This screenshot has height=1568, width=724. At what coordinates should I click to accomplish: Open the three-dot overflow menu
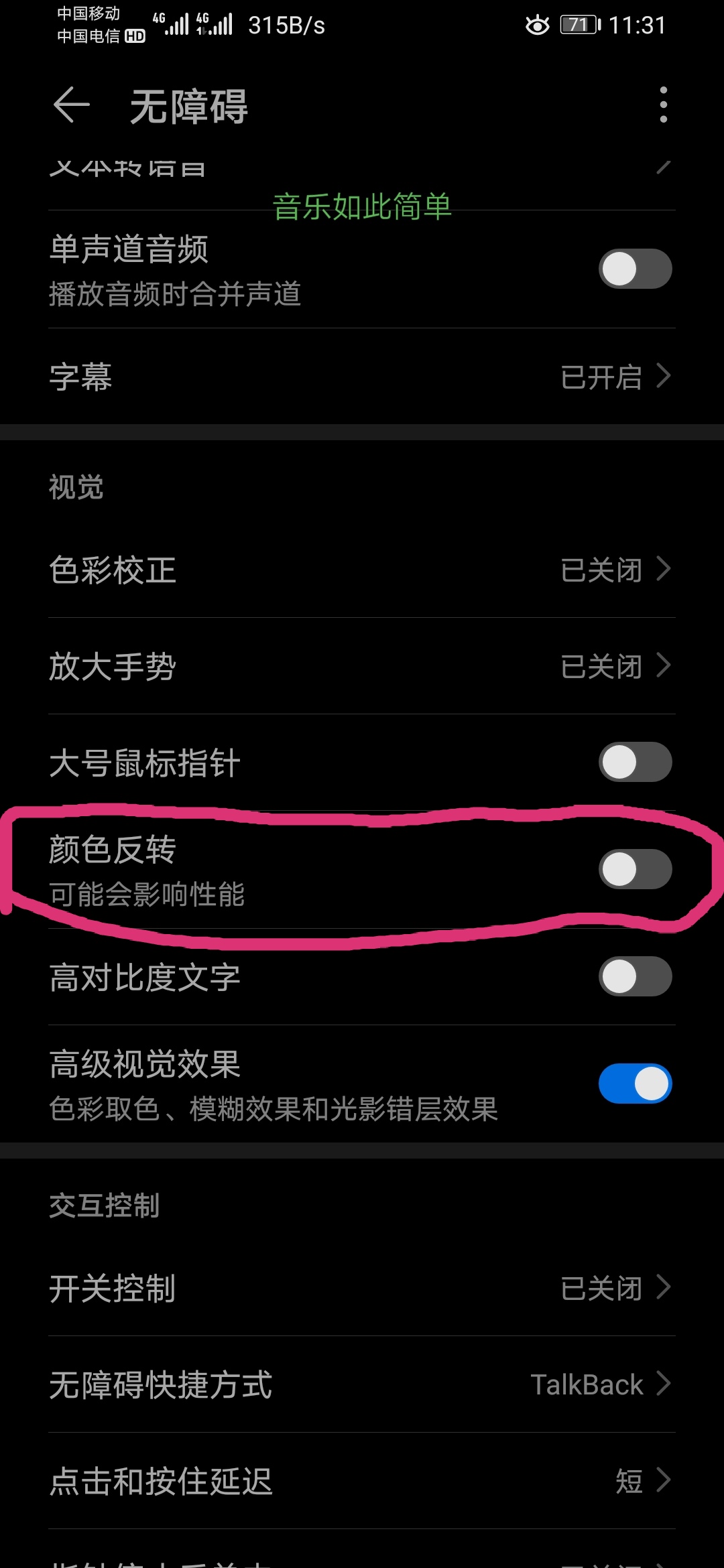[663, 105]
